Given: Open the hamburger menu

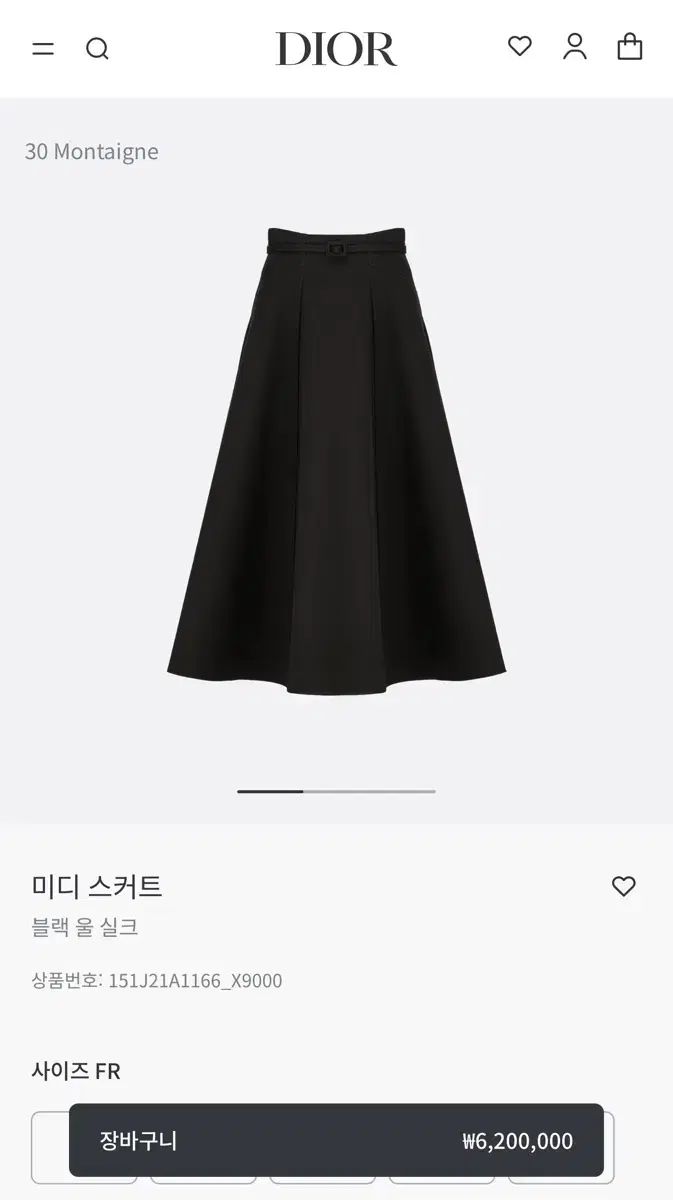Looking at the screenshot, I should tap(43, 48).
